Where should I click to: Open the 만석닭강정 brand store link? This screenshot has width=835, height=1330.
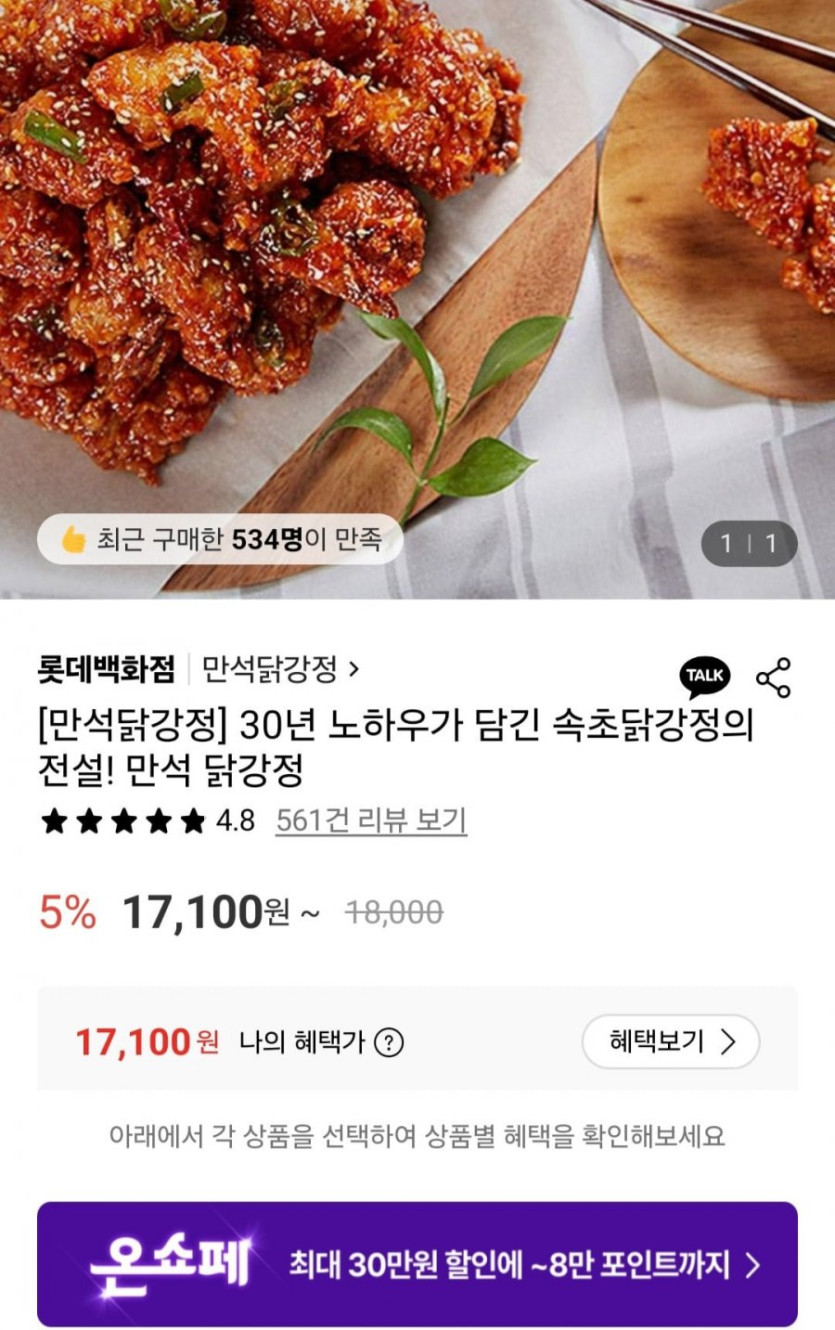[280, 668]
